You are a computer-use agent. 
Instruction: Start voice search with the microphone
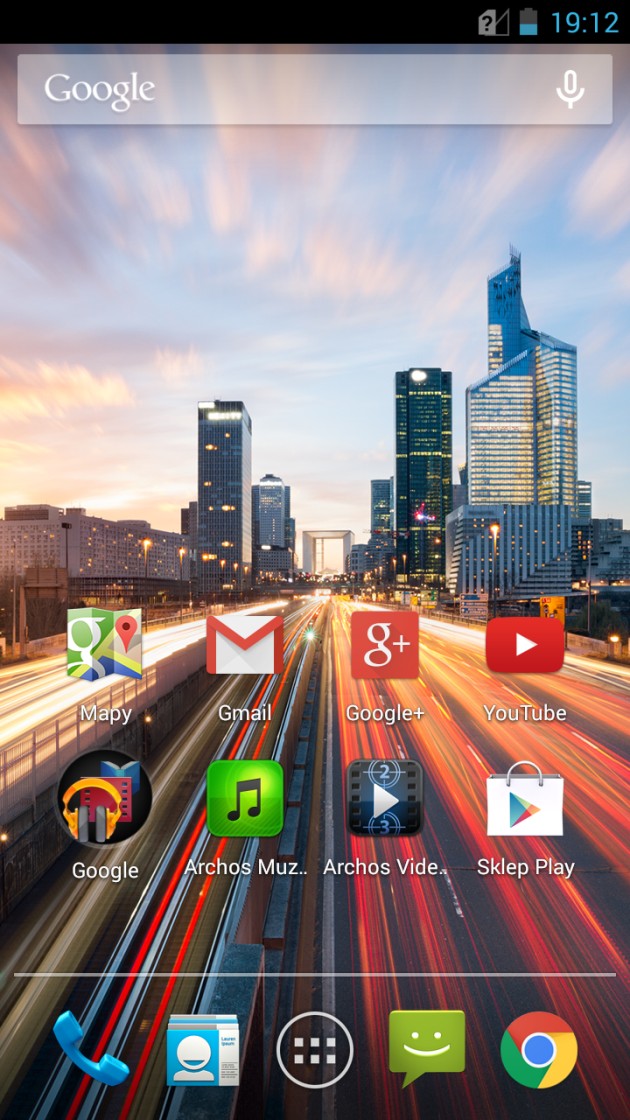point(570,90)
